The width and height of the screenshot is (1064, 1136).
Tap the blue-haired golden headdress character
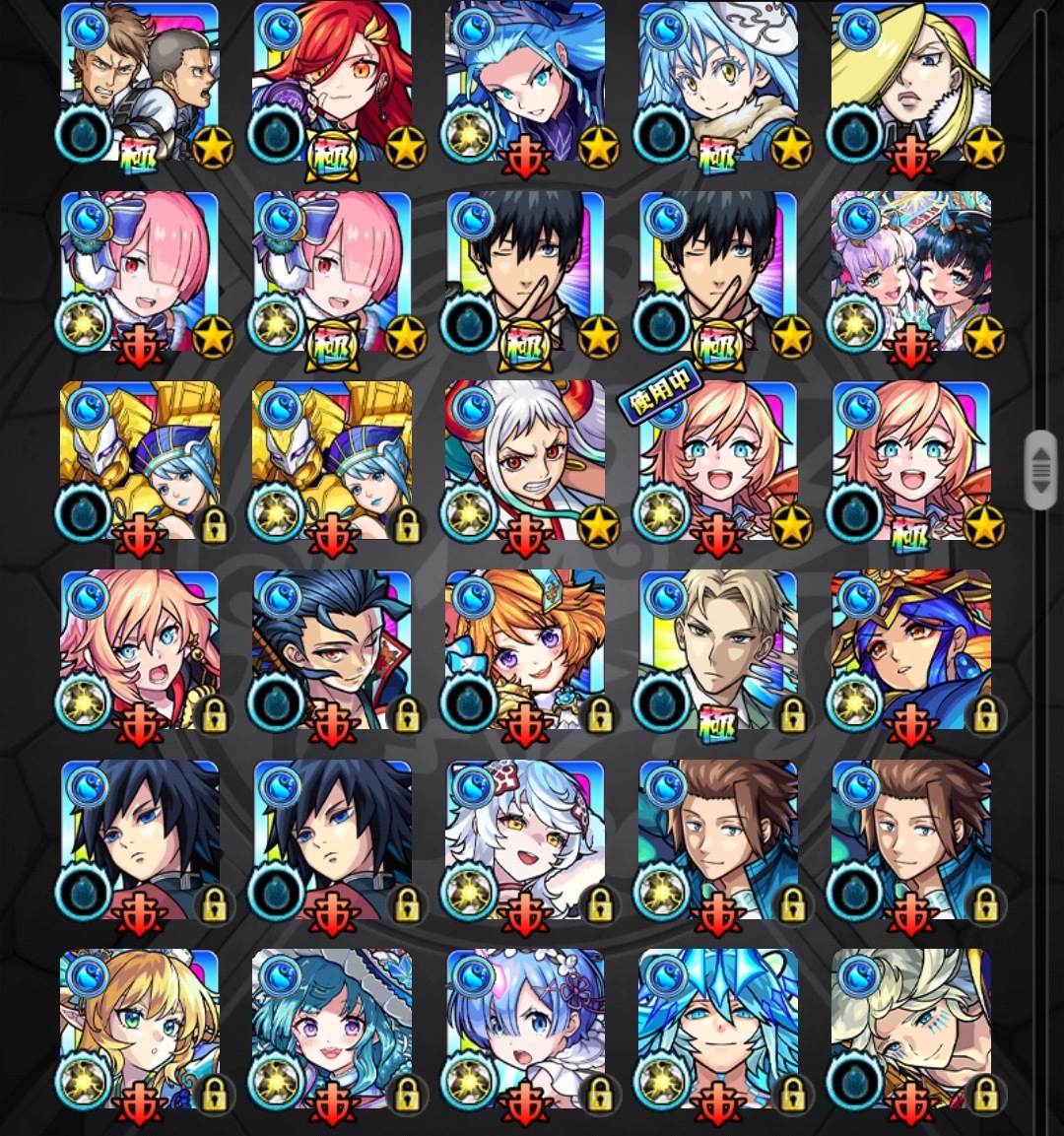[x=910, y=651]
